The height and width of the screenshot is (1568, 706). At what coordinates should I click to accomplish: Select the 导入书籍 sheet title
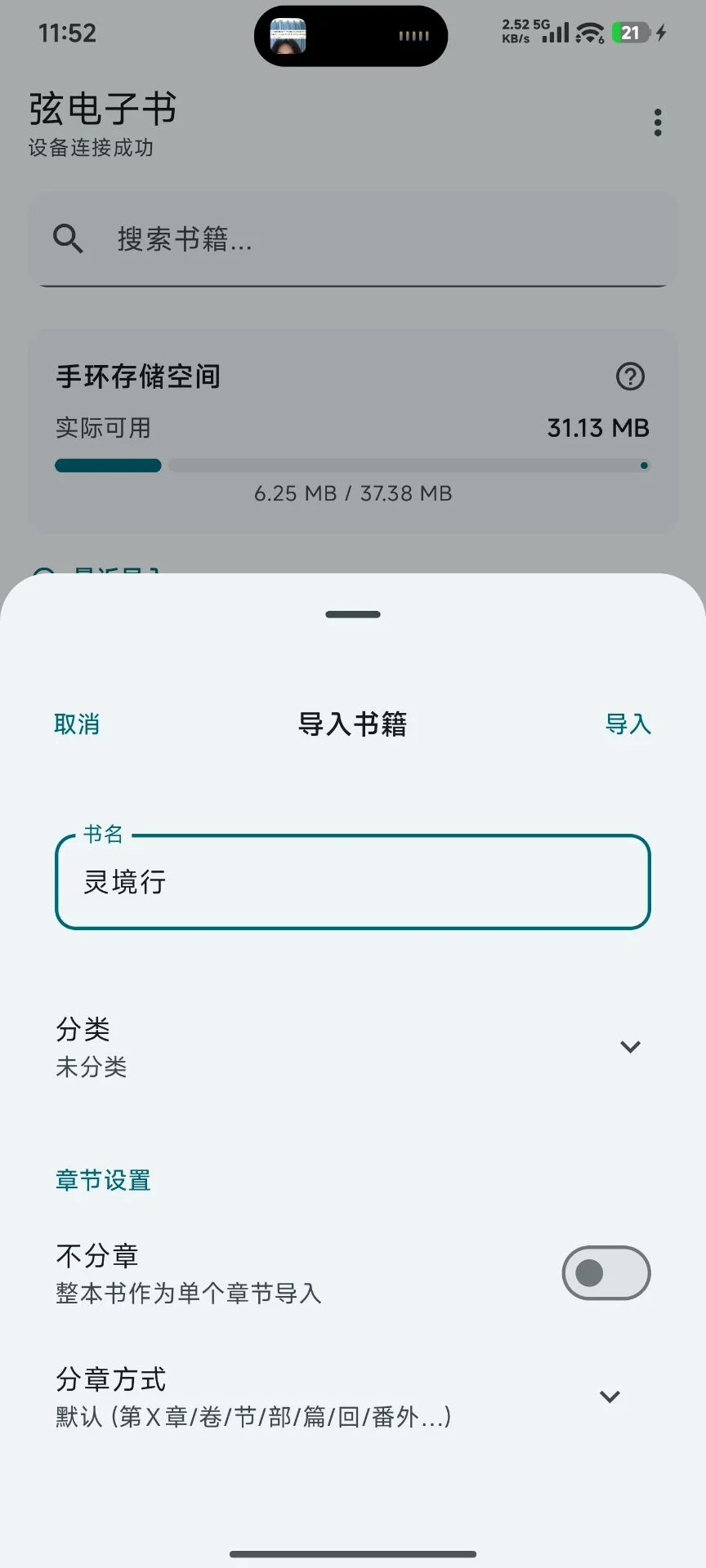tap(352, 724)
